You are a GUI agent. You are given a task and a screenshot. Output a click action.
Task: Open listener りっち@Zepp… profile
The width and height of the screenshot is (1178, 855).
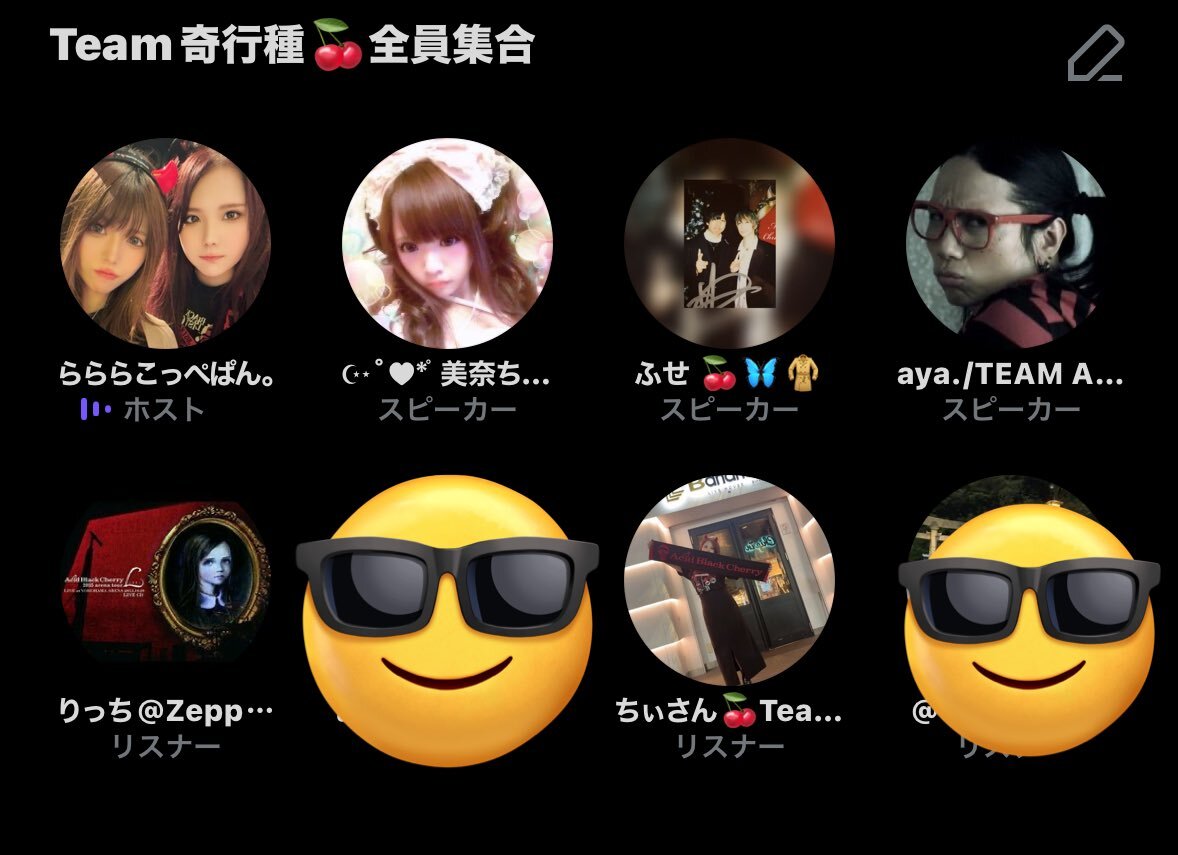(x=165, y=580)
